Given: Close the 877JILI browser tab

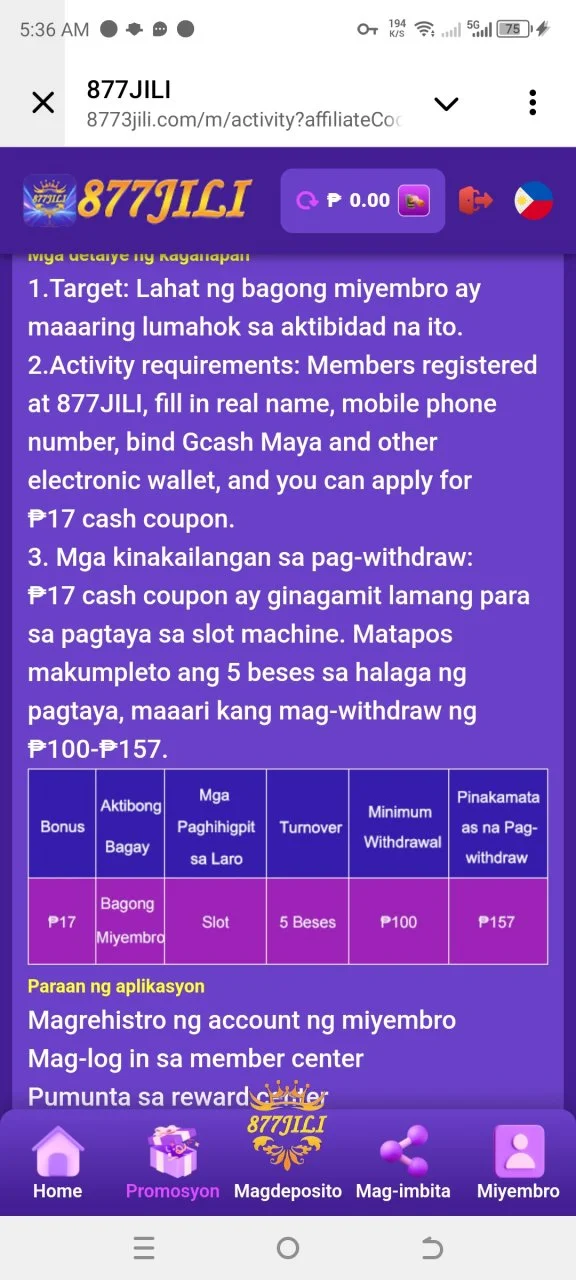Looking at the screenshot, I should (43, 102).
